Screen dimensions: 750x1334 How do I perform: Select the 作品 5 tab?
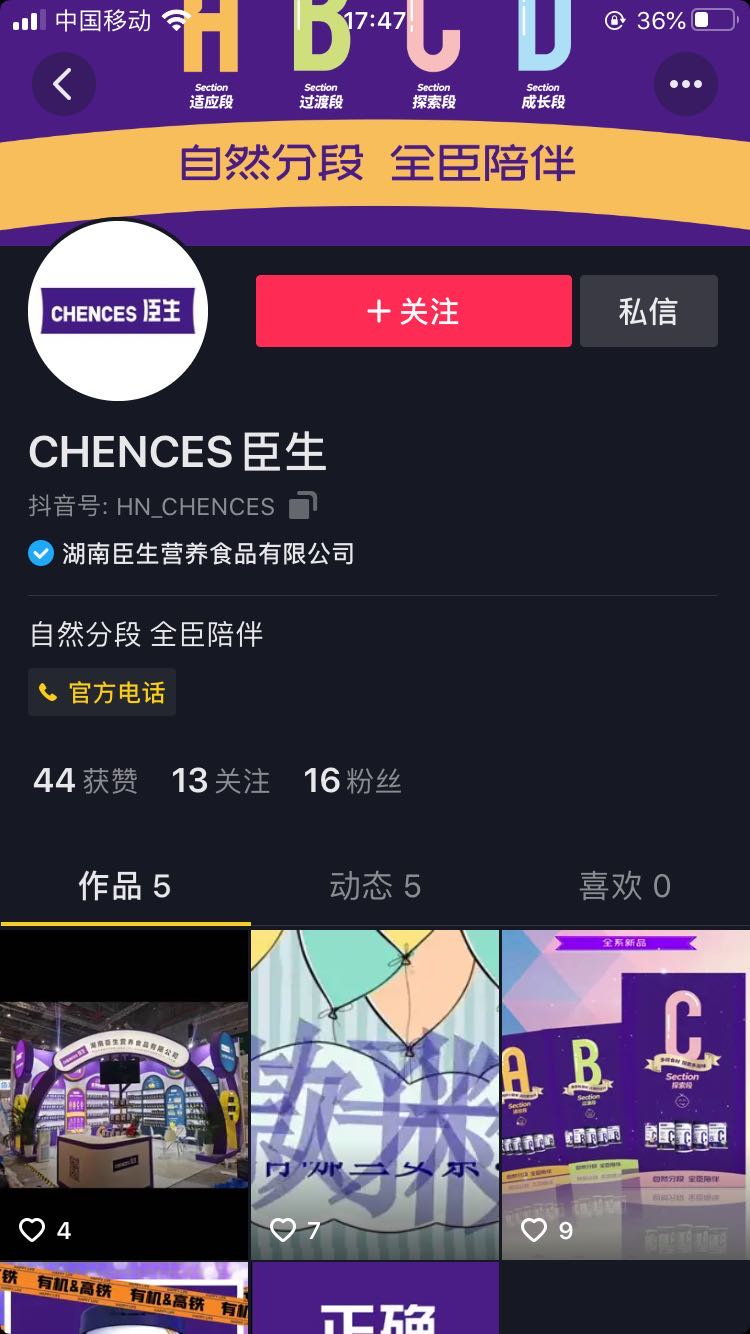tap(125, 886)
